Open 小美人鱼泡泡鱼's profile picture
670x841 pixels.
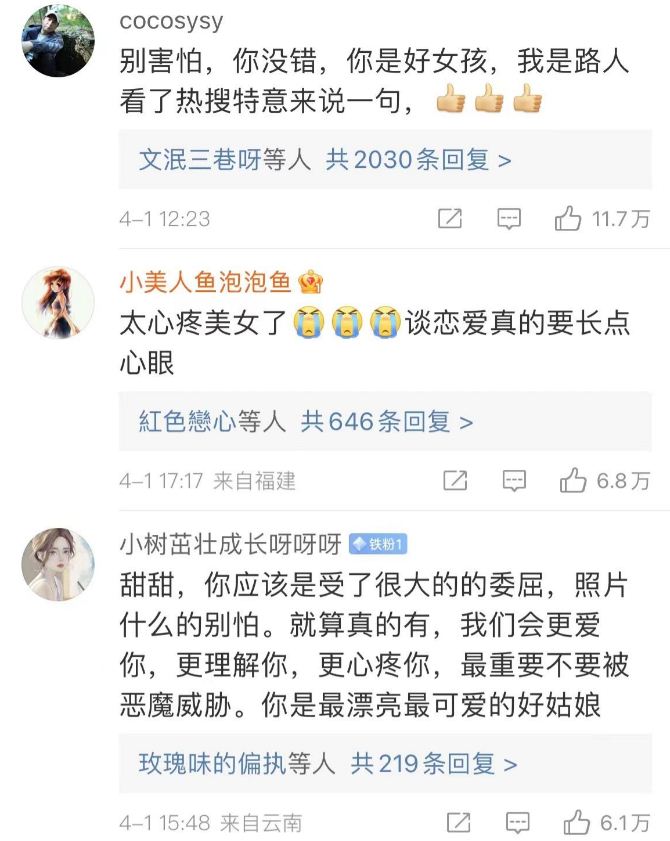(x=58, y=303)
